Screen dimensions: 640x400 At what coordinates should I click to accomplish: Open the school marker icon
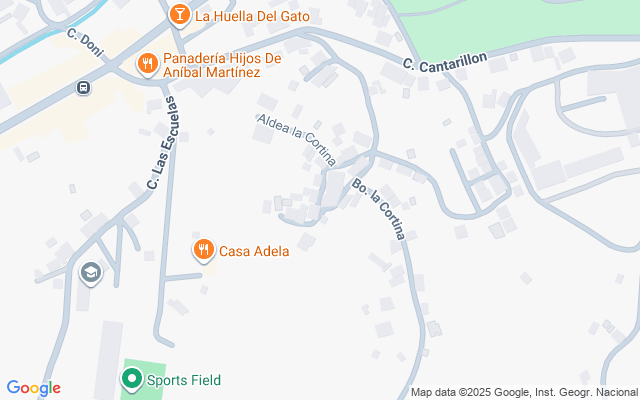[91, 272]
